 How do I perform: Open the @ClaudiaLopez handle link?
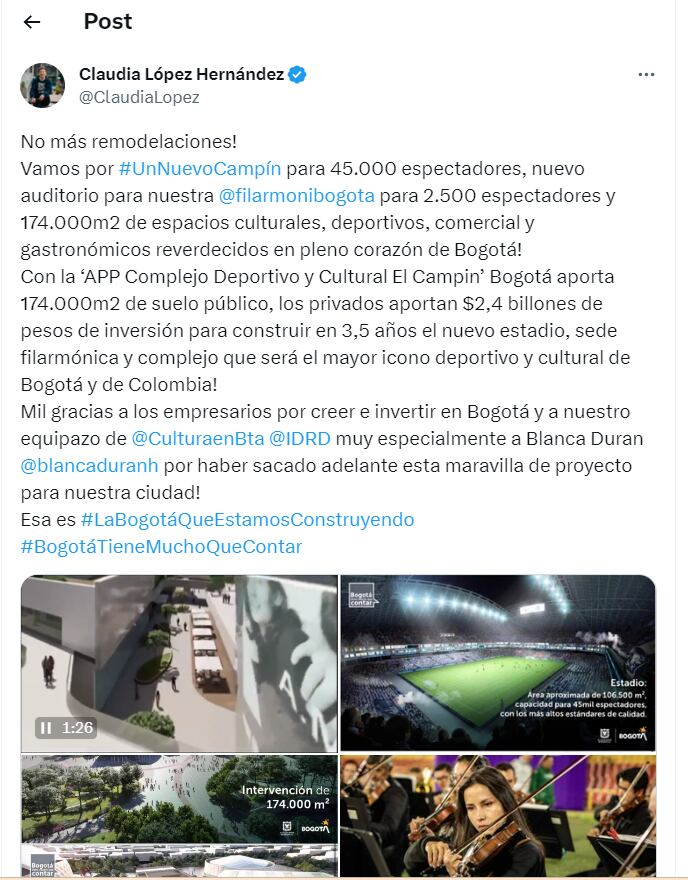139,97
